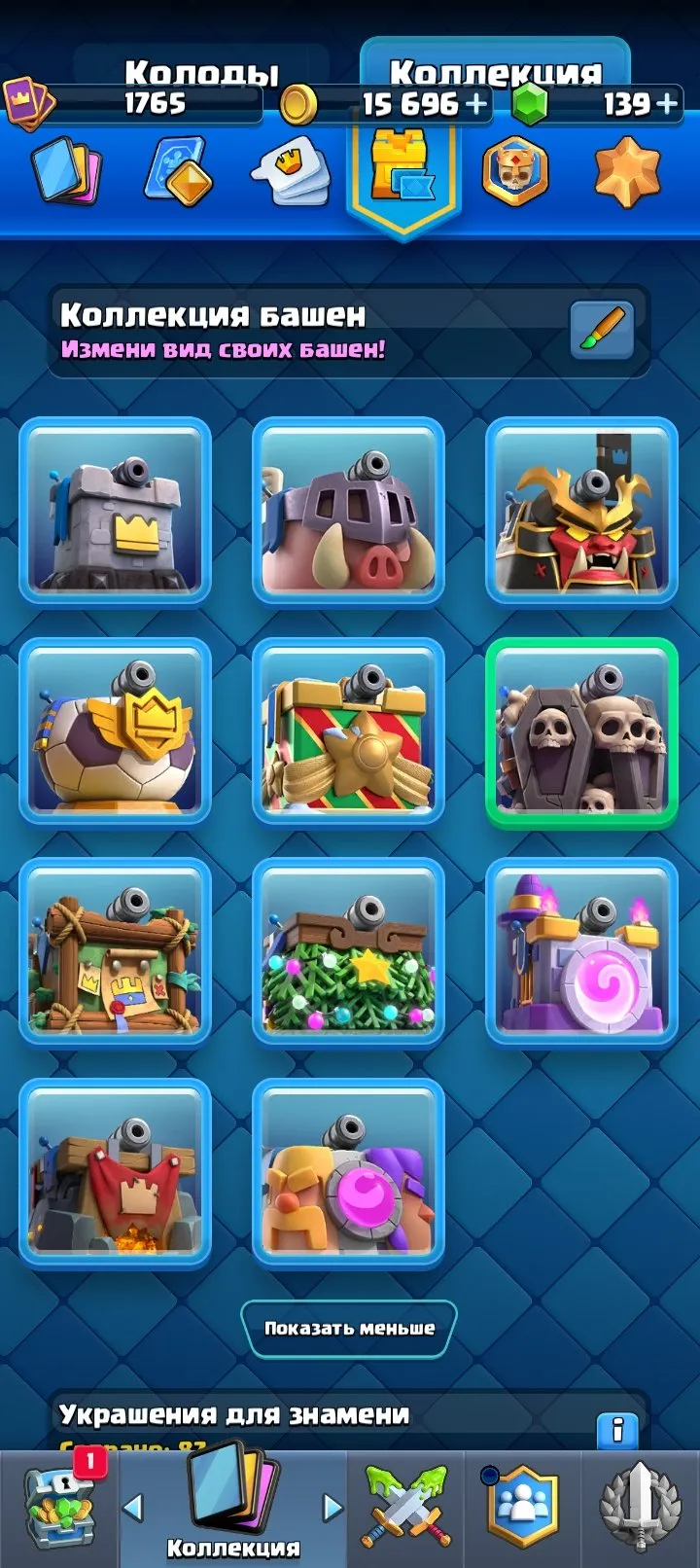This screenshot has height=1568, width=700.
Task: Buy gems via the plus next to 139
Action: point(667,103)
